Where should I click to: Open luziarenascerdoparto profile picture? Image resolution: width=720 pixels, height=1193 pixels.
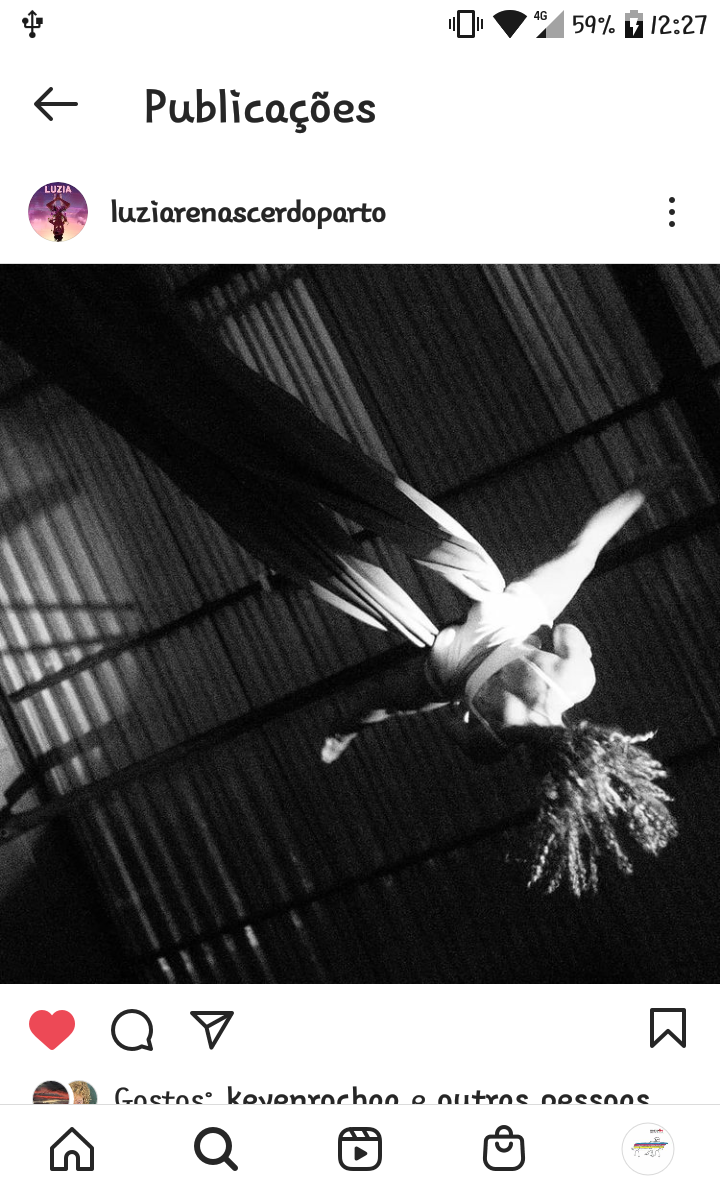point(58,212)
